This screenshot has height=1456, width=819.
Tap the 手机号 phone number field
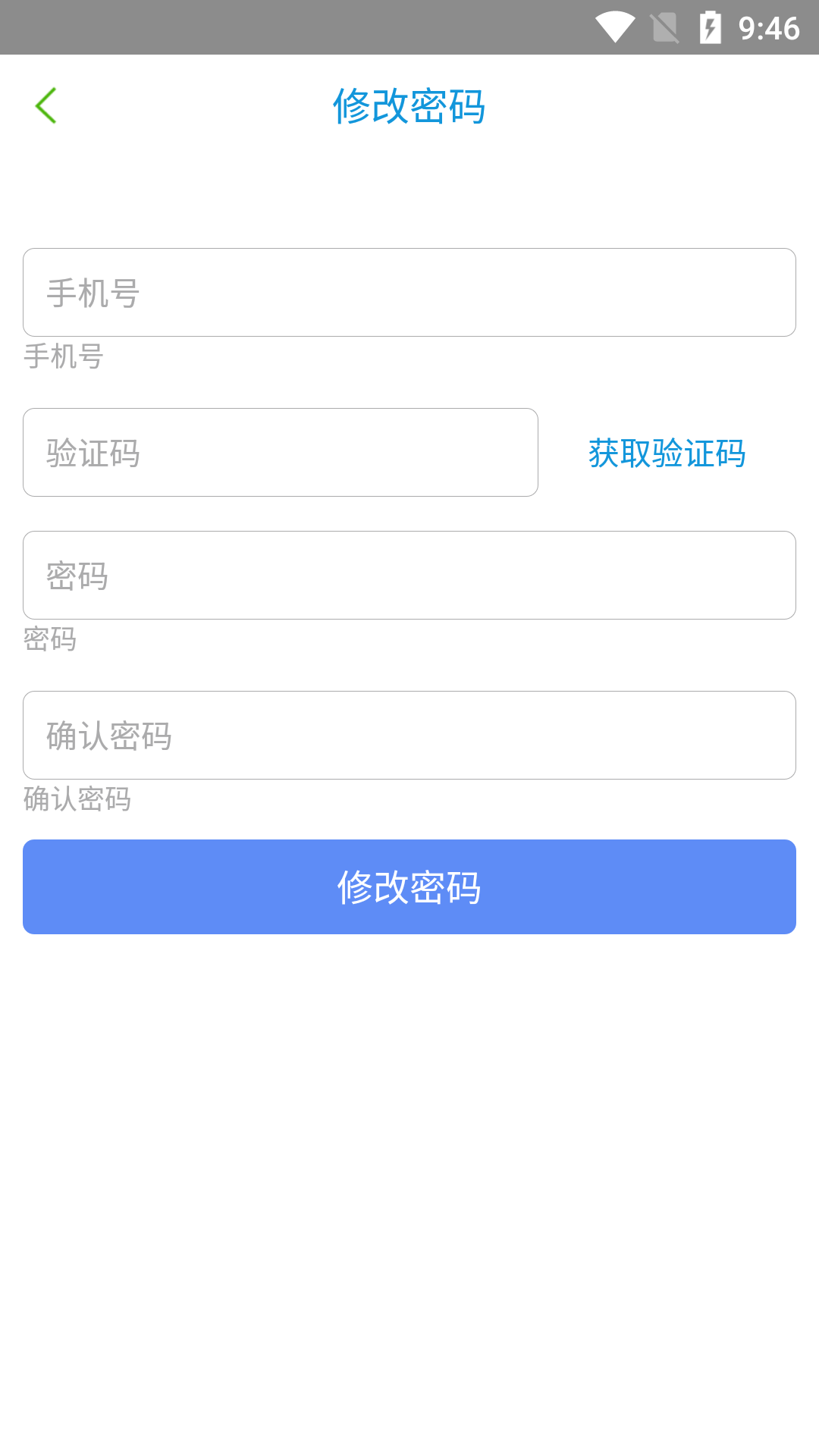tap(409, 292)
